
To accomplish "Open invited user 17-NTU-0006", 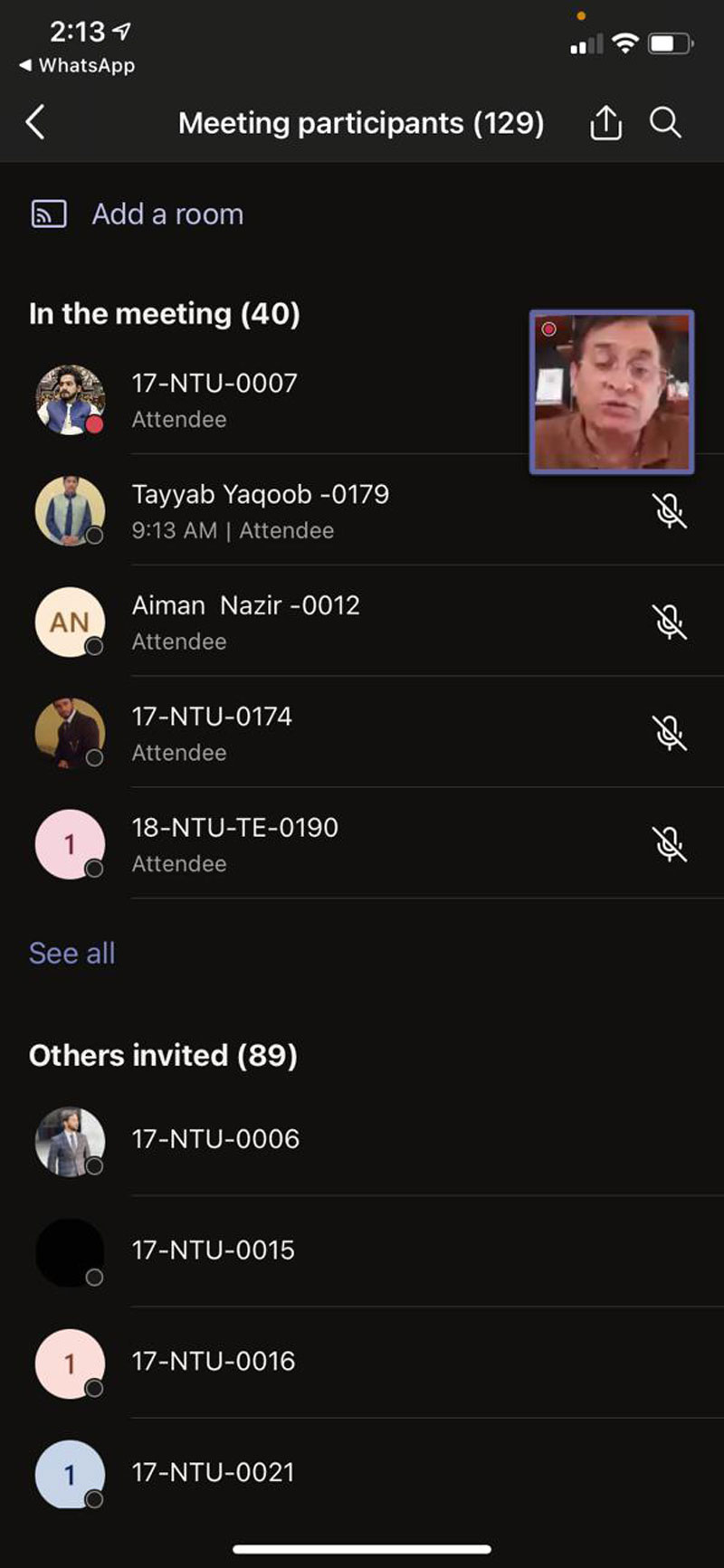I will point(215,1139).
